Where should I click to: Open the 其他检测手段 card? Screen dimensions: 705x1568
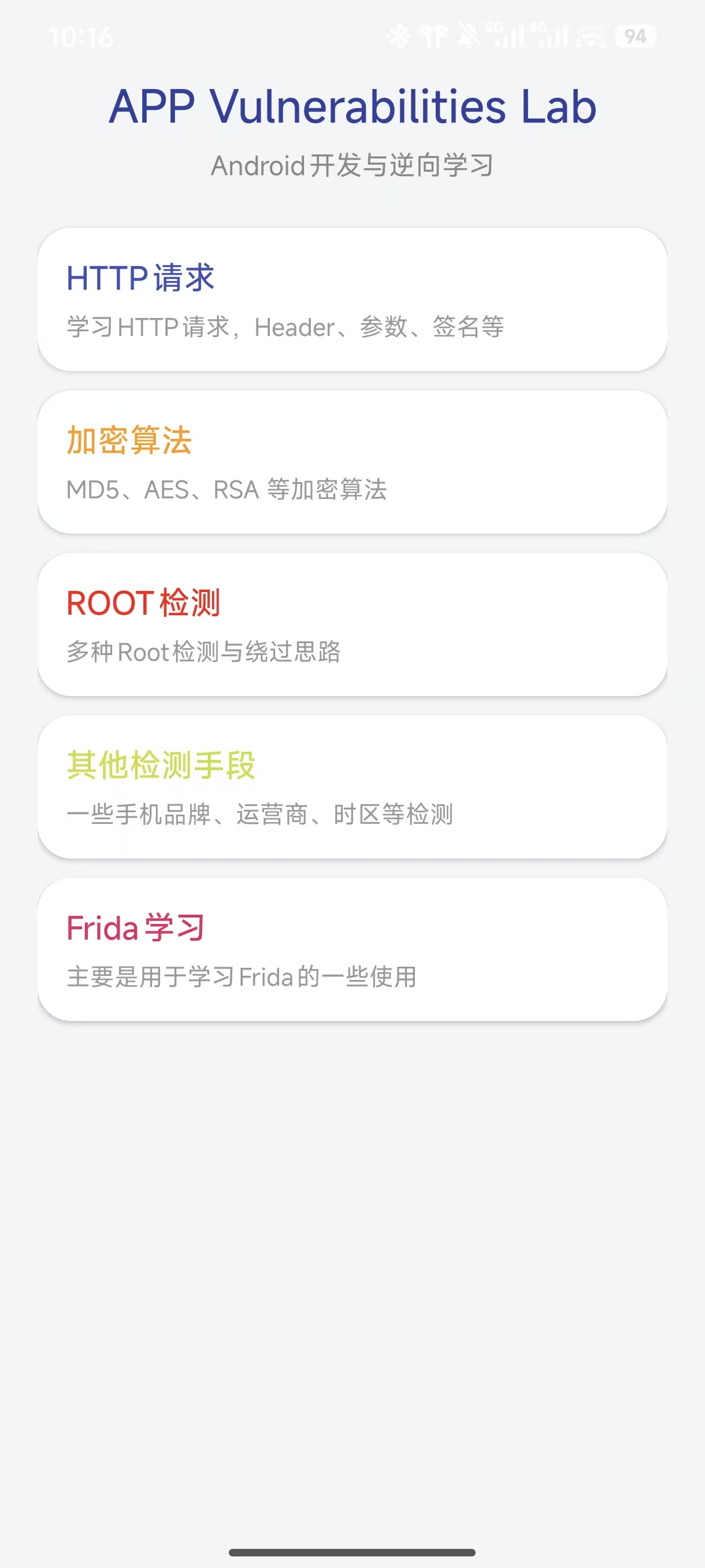[x=352, y=787]
